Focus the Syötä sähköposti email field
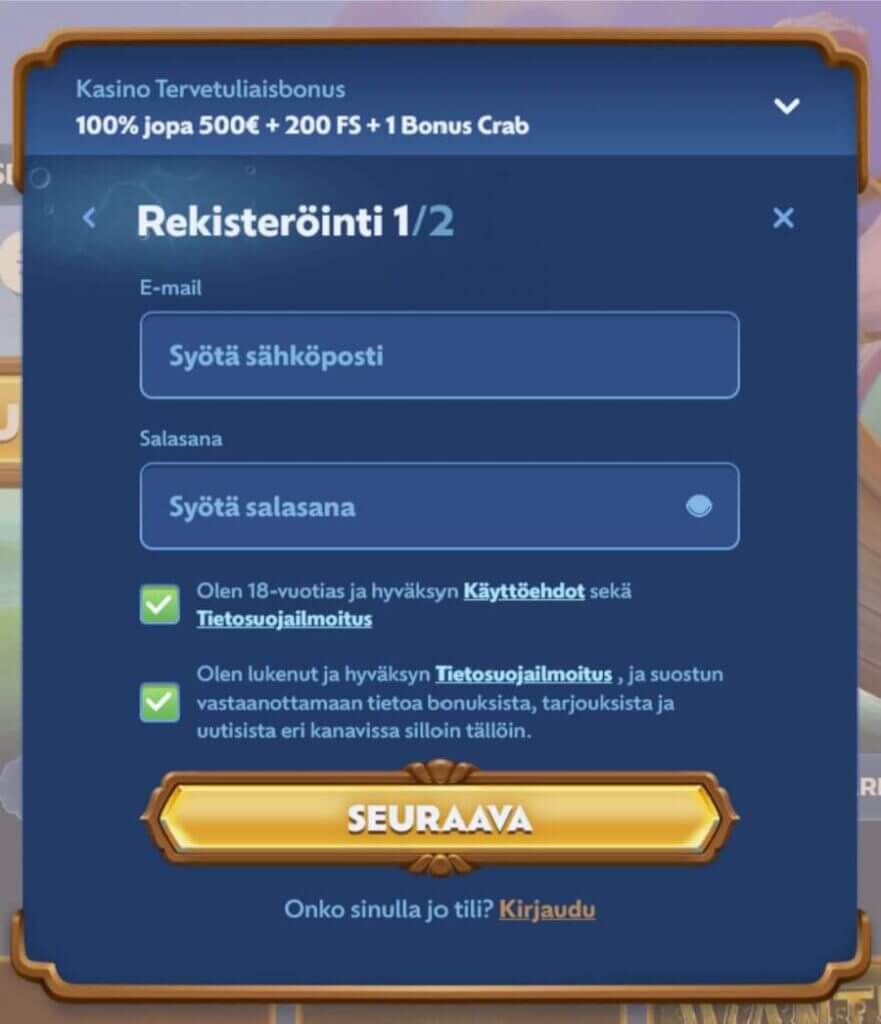 439,356
